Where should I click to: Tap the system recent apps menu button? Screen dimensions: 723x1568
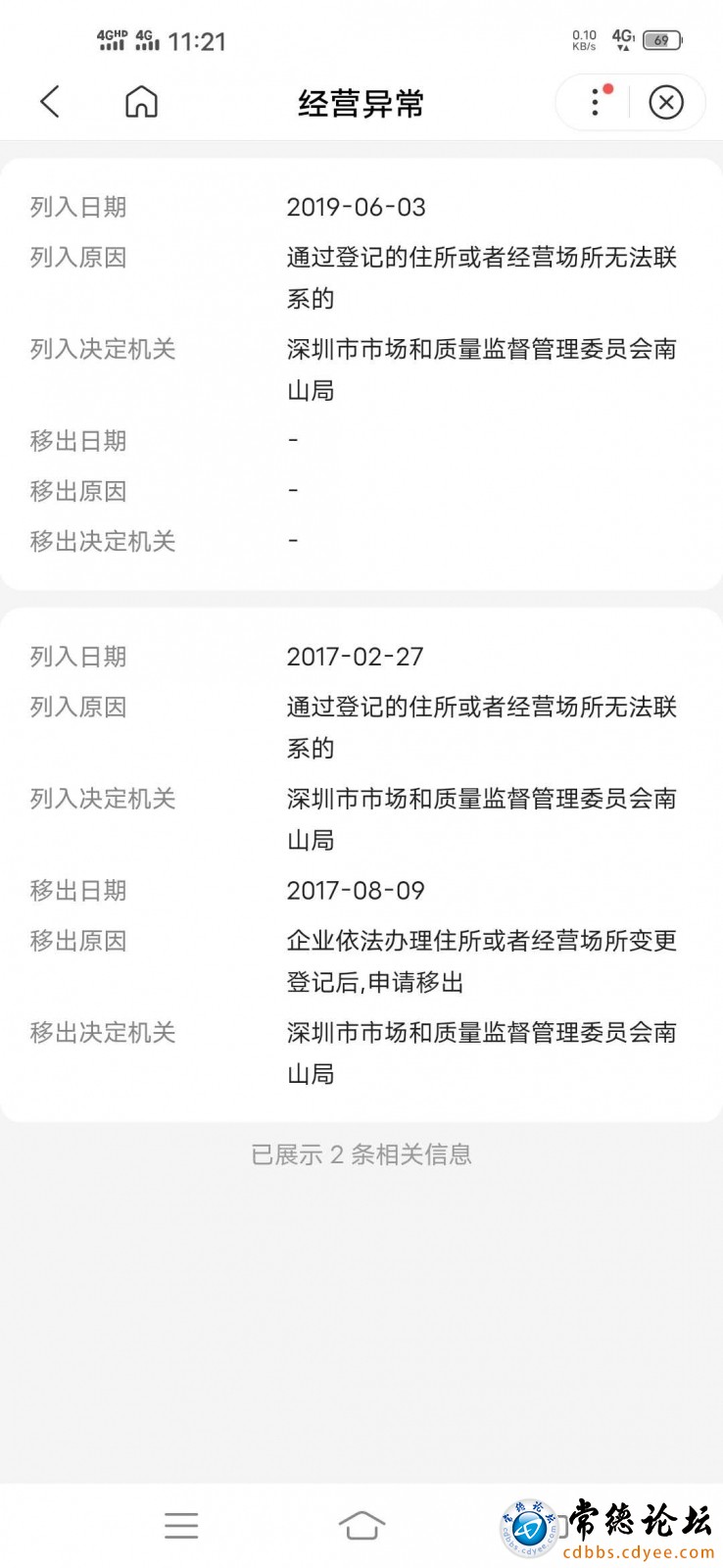(181, 1525)
